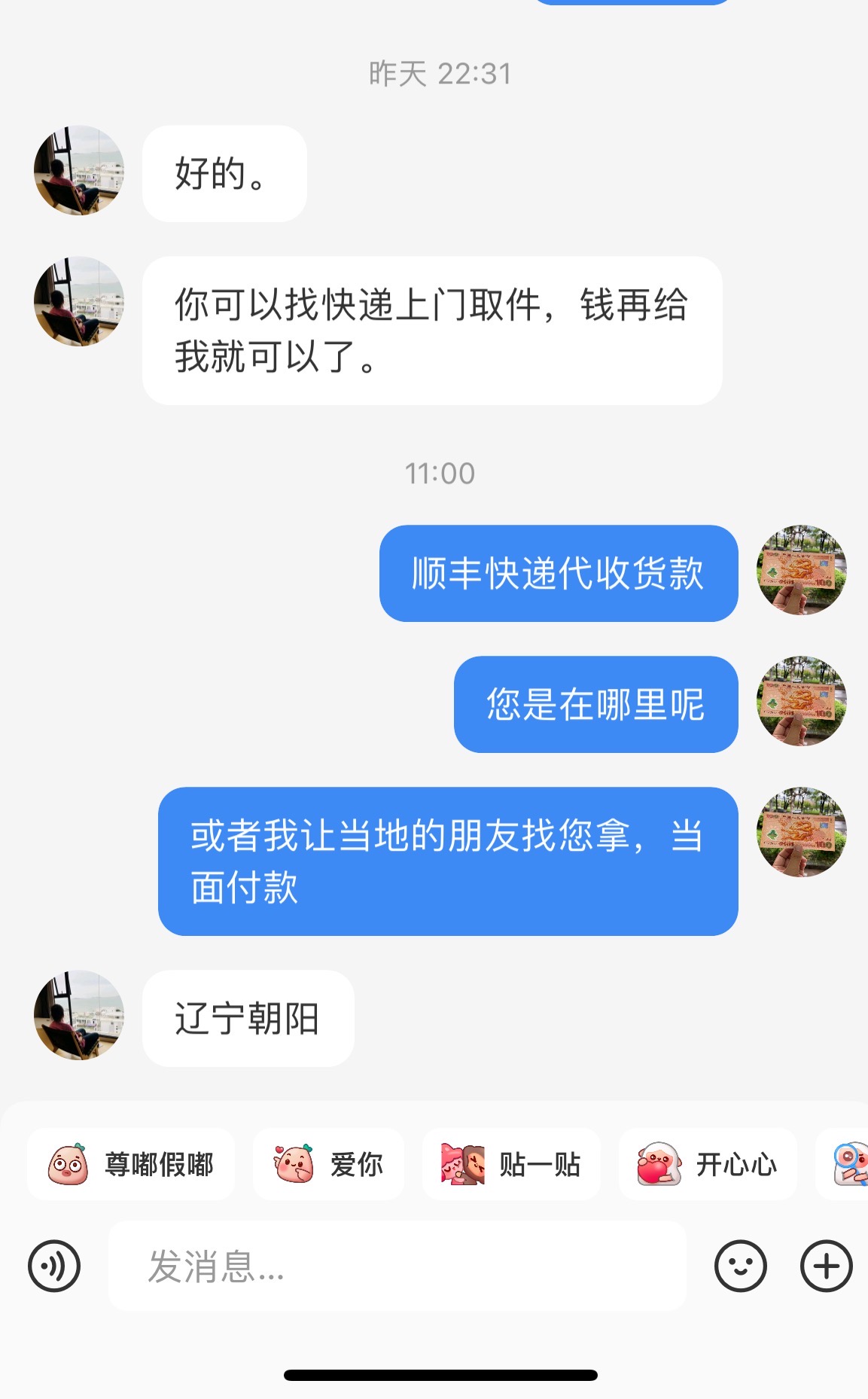Open the emoji picker smiley icon
This screenshot has height=1399, width=868.
(741, 1266)
